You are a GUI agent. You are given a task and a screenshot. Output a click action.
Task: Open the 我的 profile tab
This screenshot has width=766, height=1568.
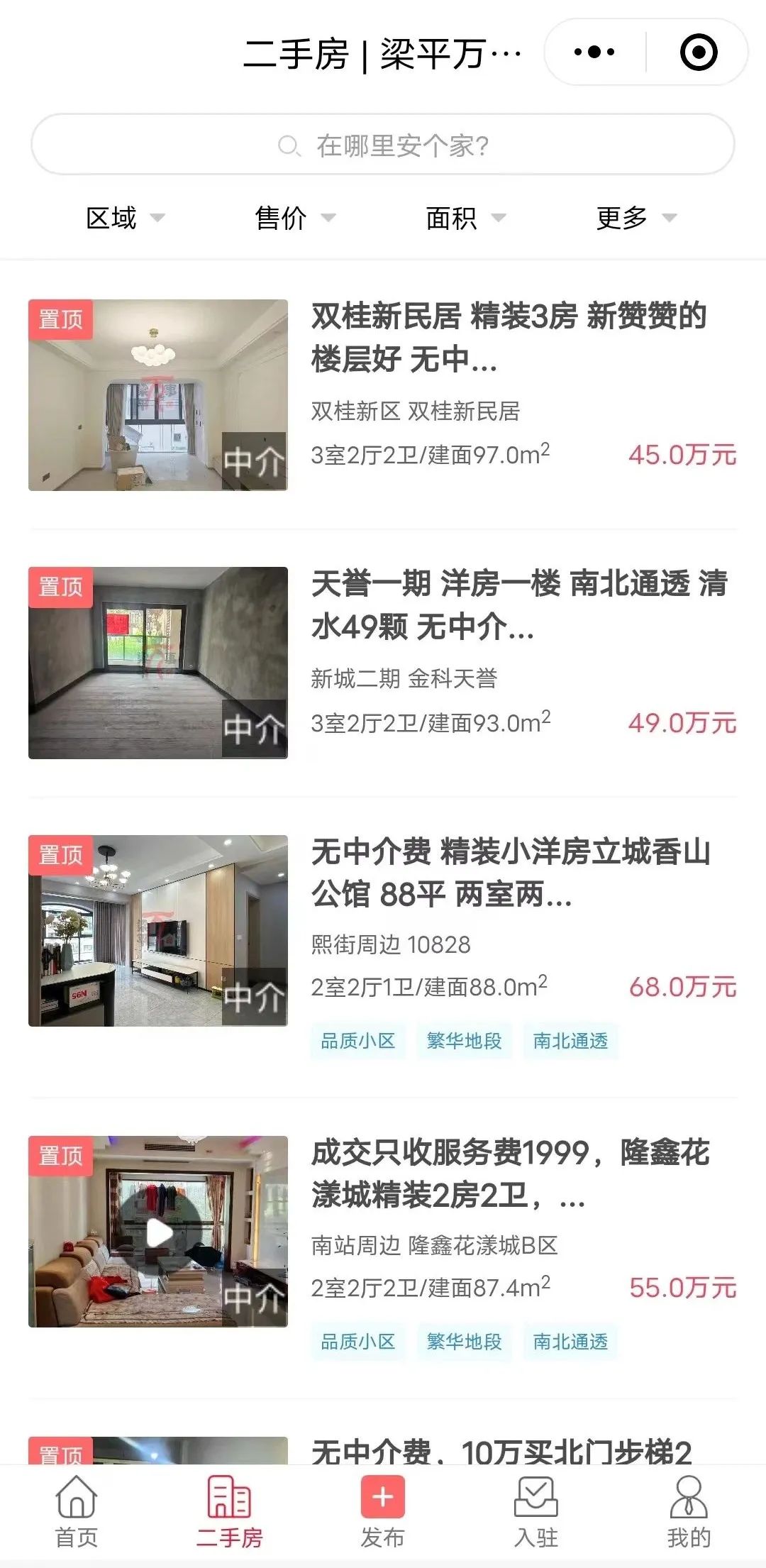pos(689,1512)
